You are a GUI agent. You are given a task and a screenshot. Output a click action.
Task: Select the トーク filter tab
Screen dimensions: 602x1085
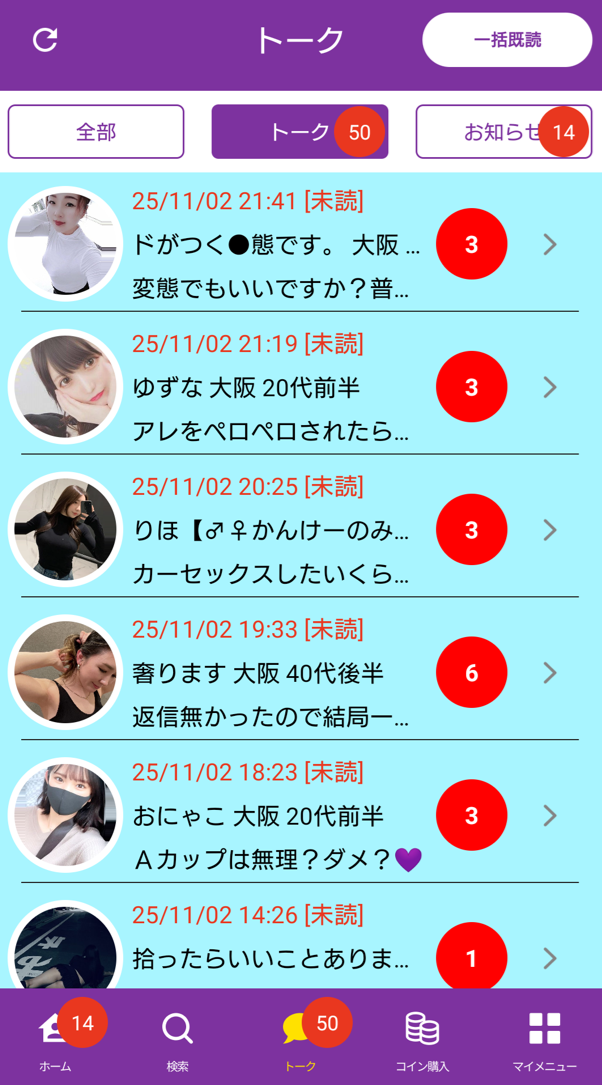pyautogui.click(x=299, y=132)
